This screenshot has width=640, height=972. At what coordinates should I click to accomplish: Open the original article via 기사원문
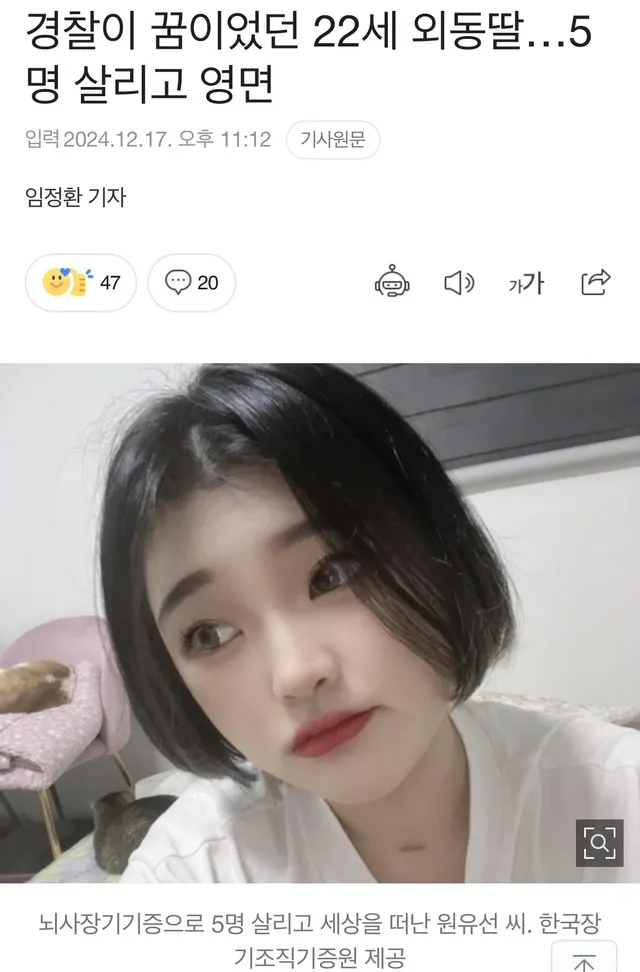[333, 139]
